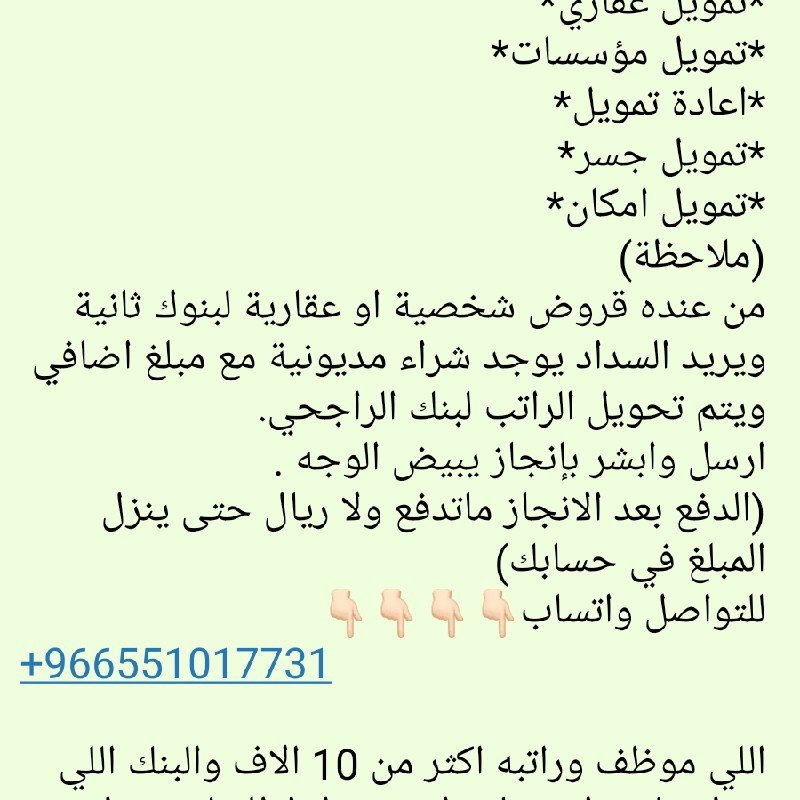Tap the phone number +966551017731 link
The image size is (800, 800).
175,664
